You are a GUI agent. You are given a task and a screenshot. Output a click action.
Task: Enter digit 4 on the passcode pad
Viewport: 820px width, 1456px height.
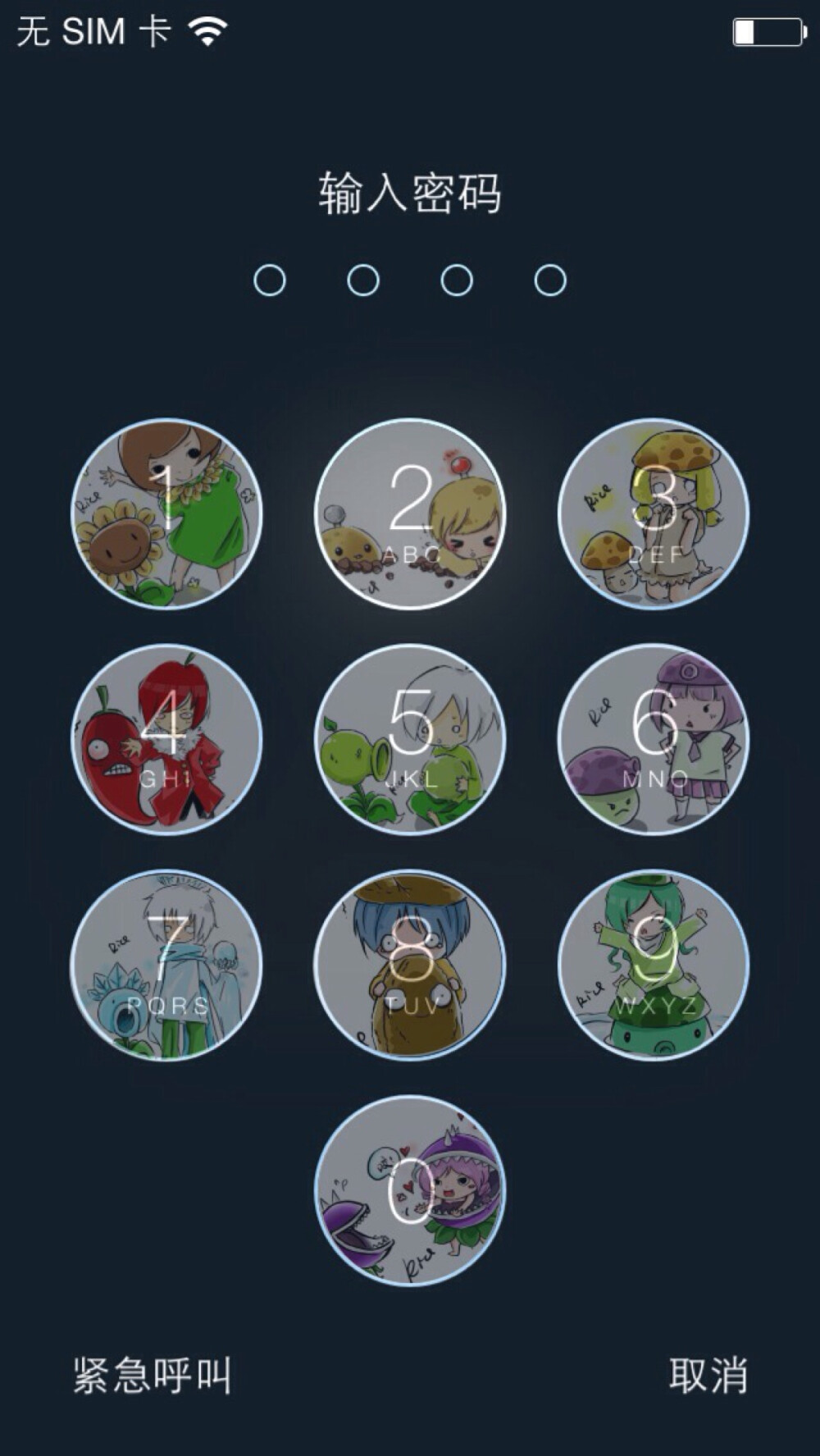pyautogui.click(x=166, y=739)
